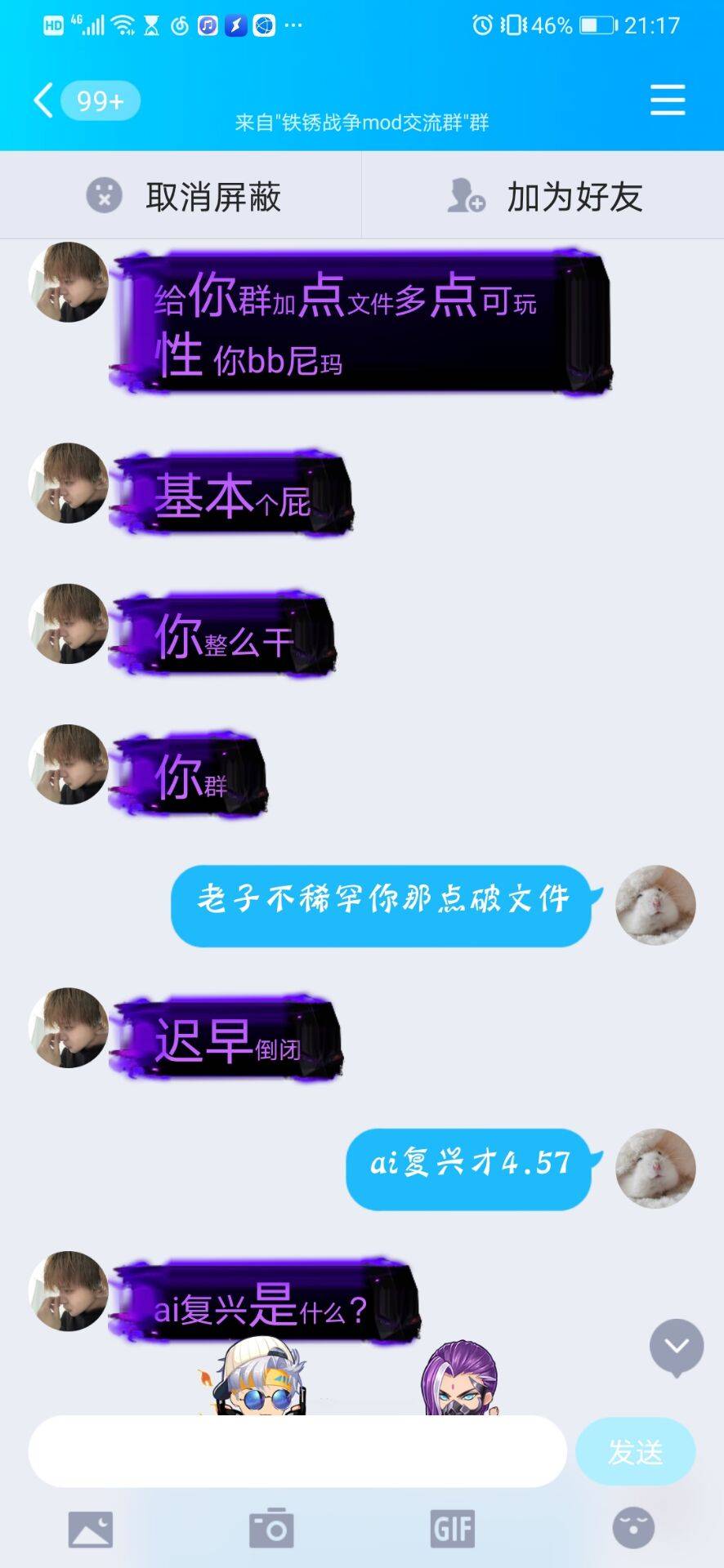This screenshot has width=724, height=1568.
Task: Go back to the message list
Action: click(x=44, y=101)
